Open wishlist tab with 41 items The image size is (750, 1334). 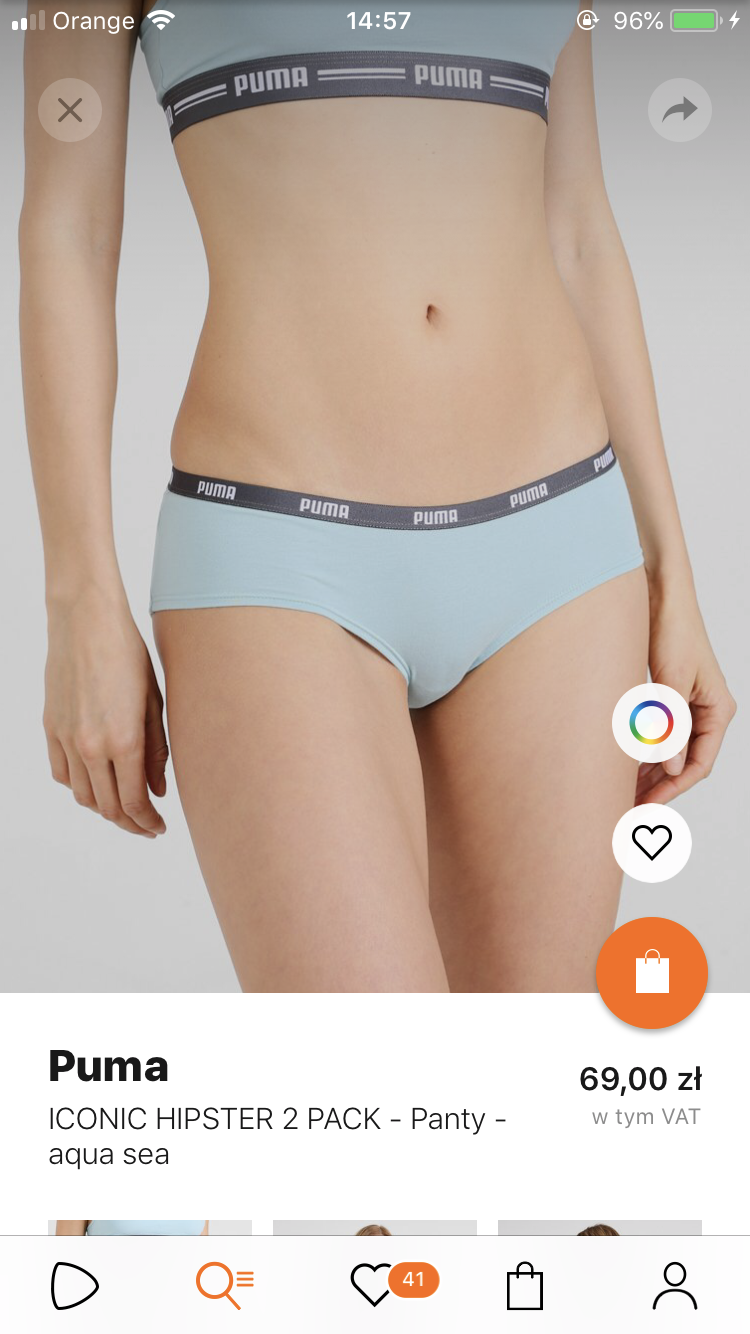375,1286
